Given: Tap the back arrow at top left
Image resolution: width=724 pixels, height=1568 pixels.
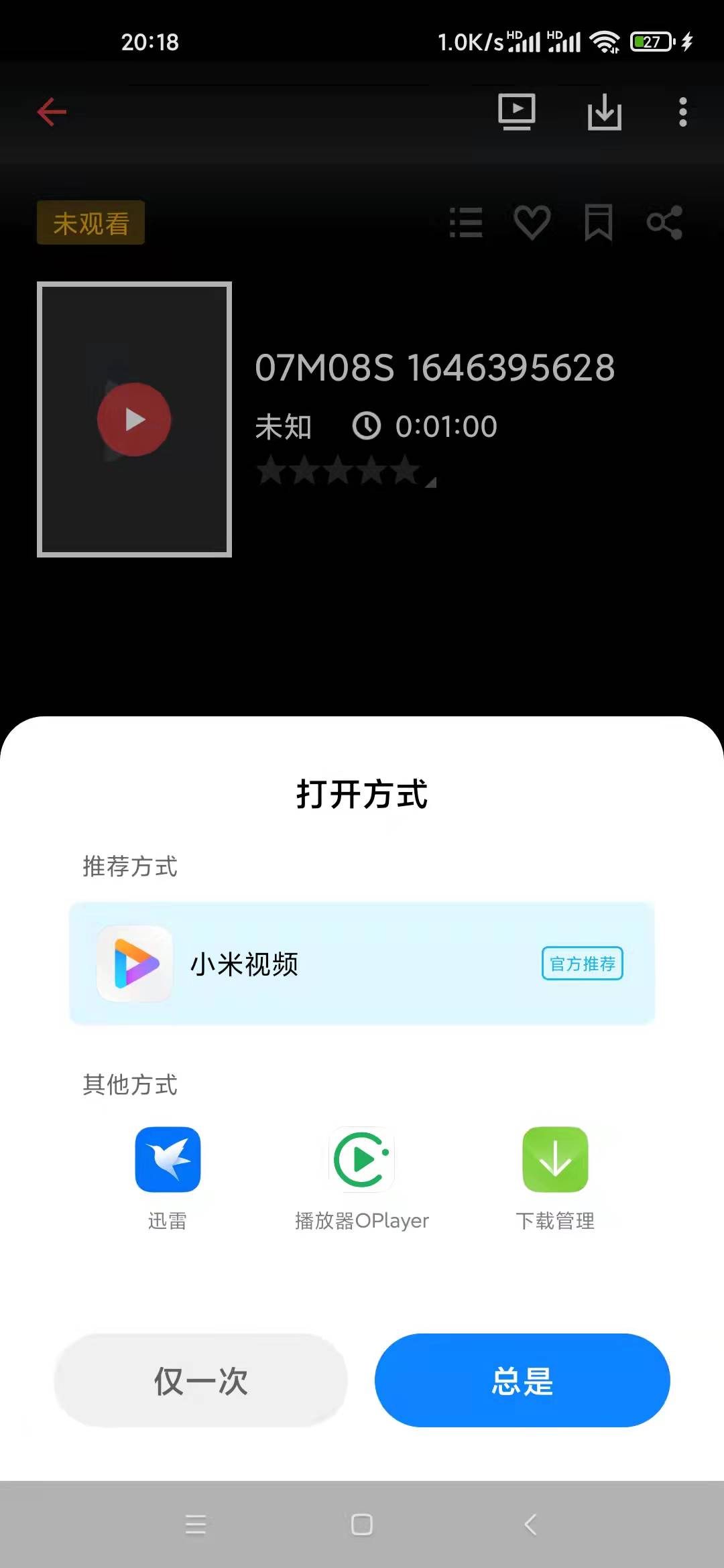Looking at the screenshot, I should click(51, 111).
